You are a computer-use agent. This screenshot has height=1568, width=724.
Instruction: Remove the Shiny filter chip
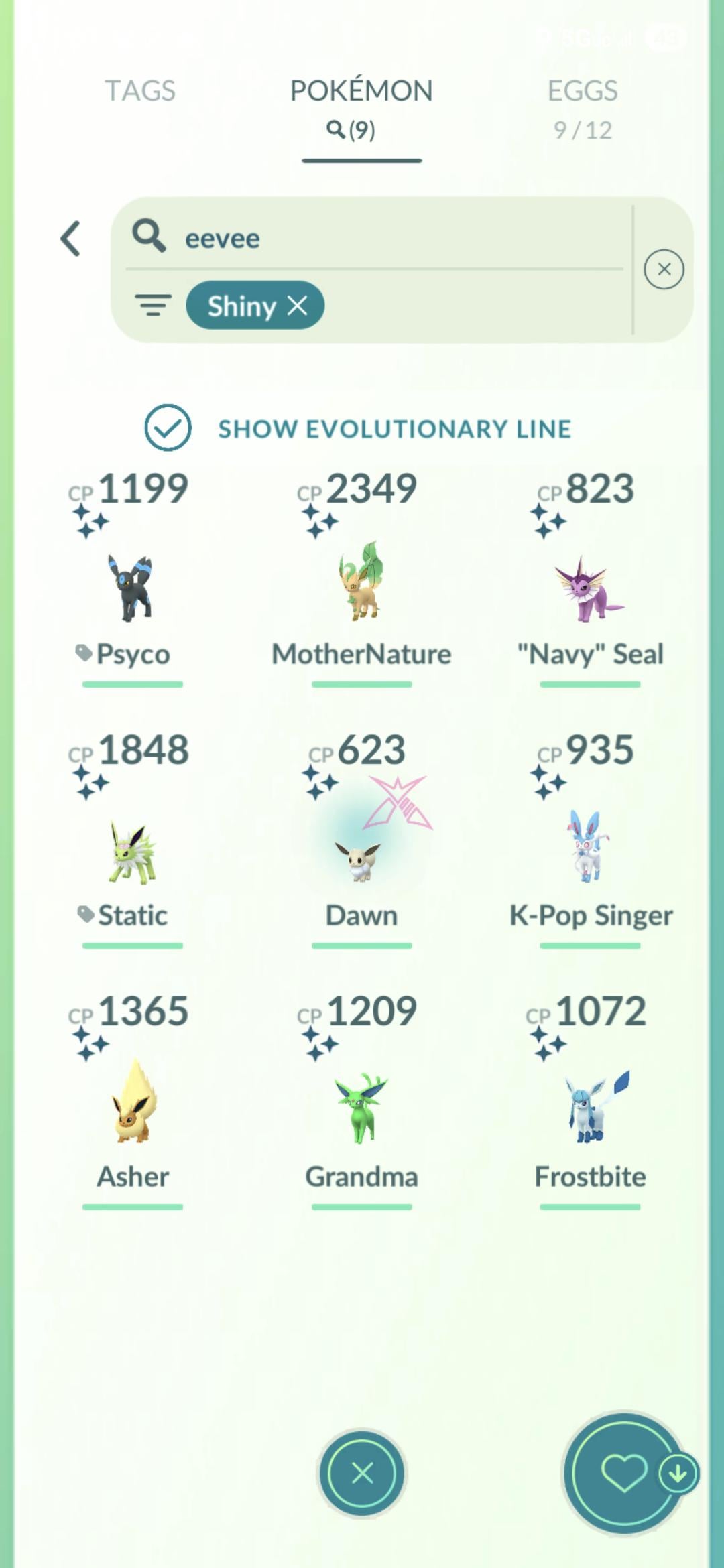click(x=298, y=306)
